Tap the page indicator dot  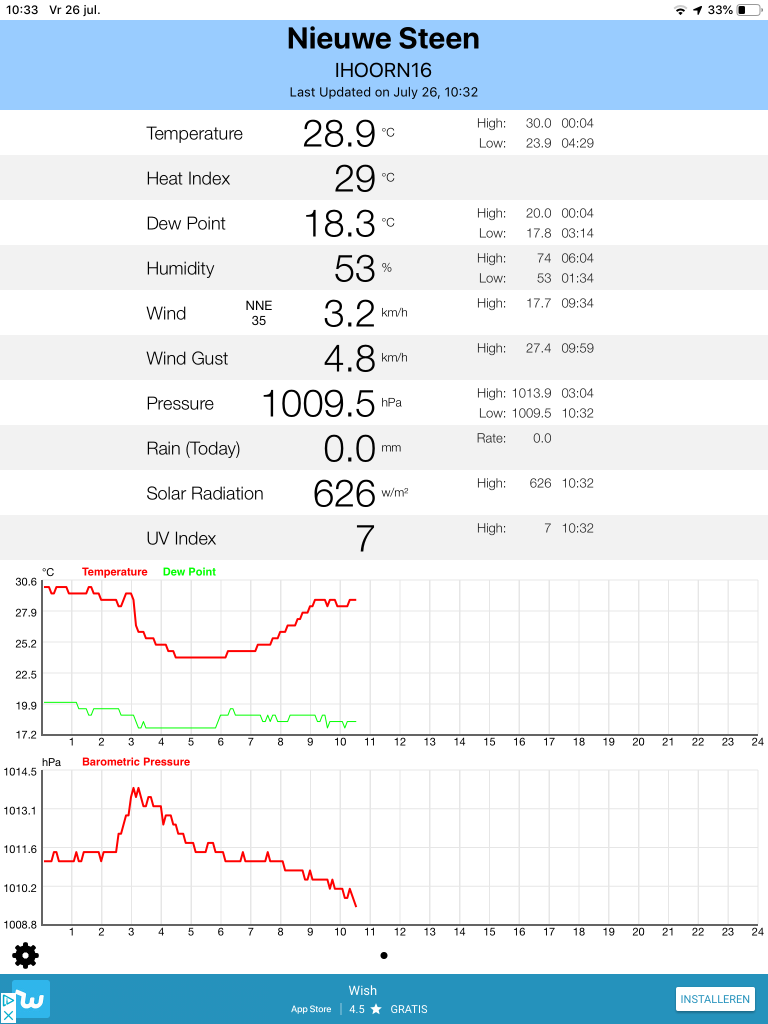click(384, 955)
